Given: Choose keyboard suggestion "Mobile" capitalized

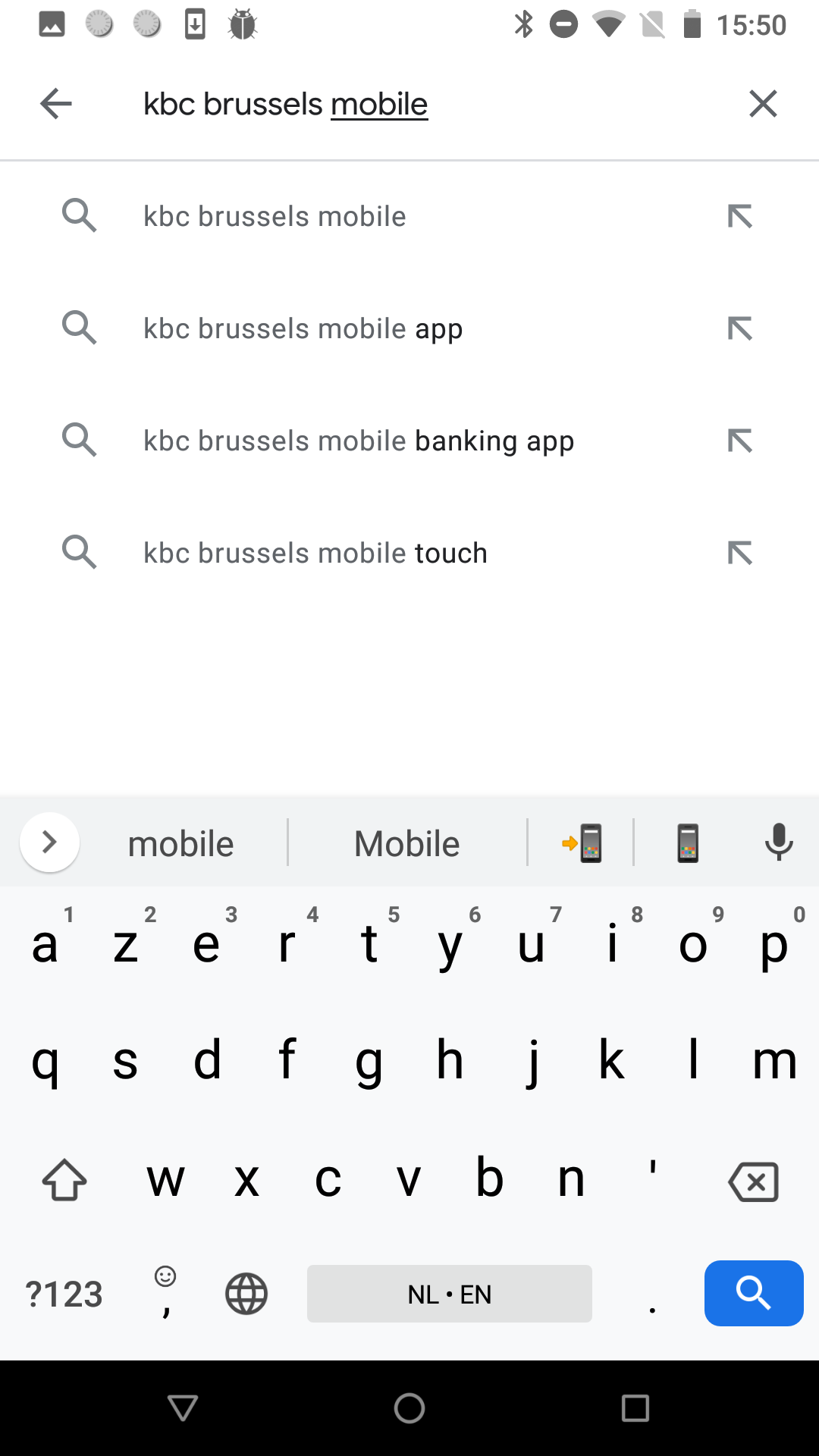Looking at the screenshot, I should click(x=407, y=843).
